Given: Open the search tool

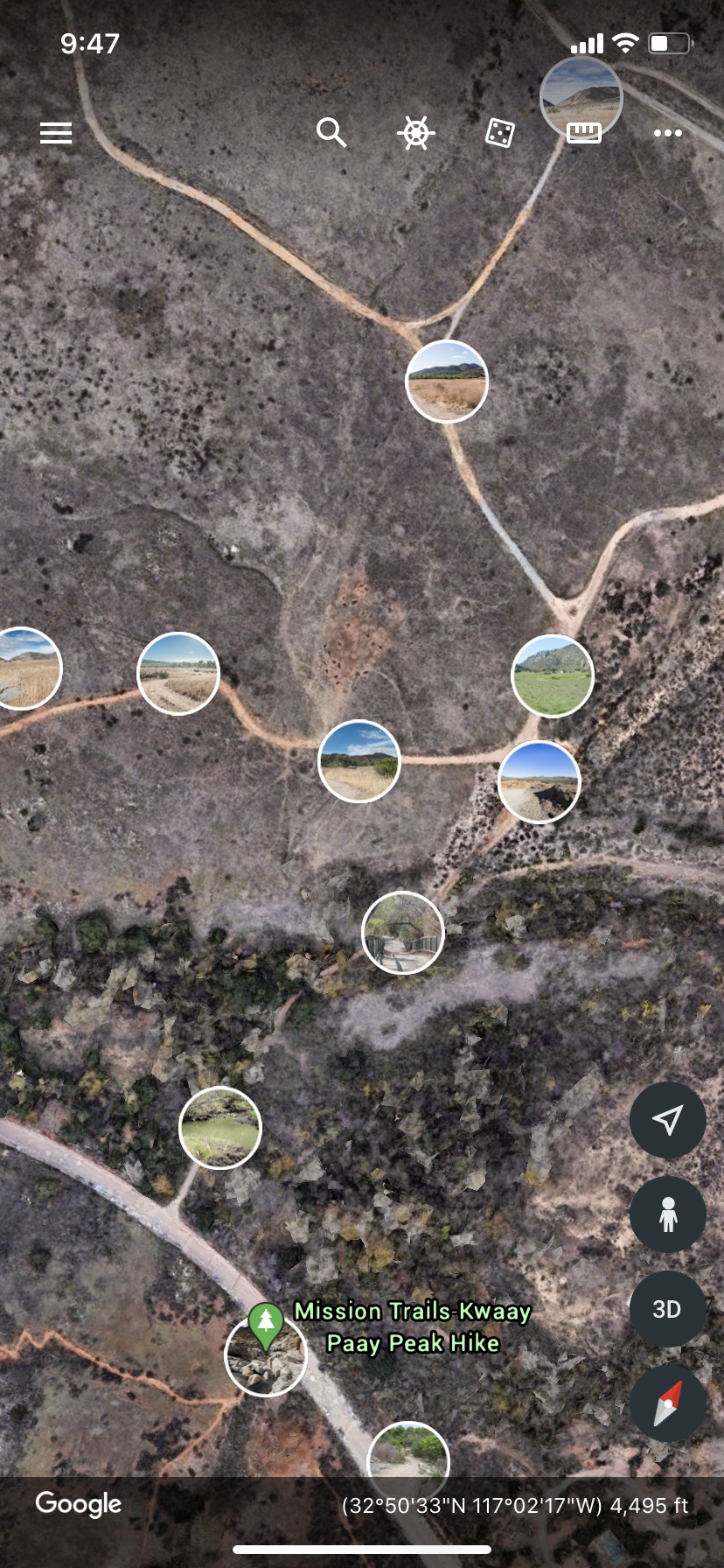Looking at the screenshot, I should [x=331, y=133].
